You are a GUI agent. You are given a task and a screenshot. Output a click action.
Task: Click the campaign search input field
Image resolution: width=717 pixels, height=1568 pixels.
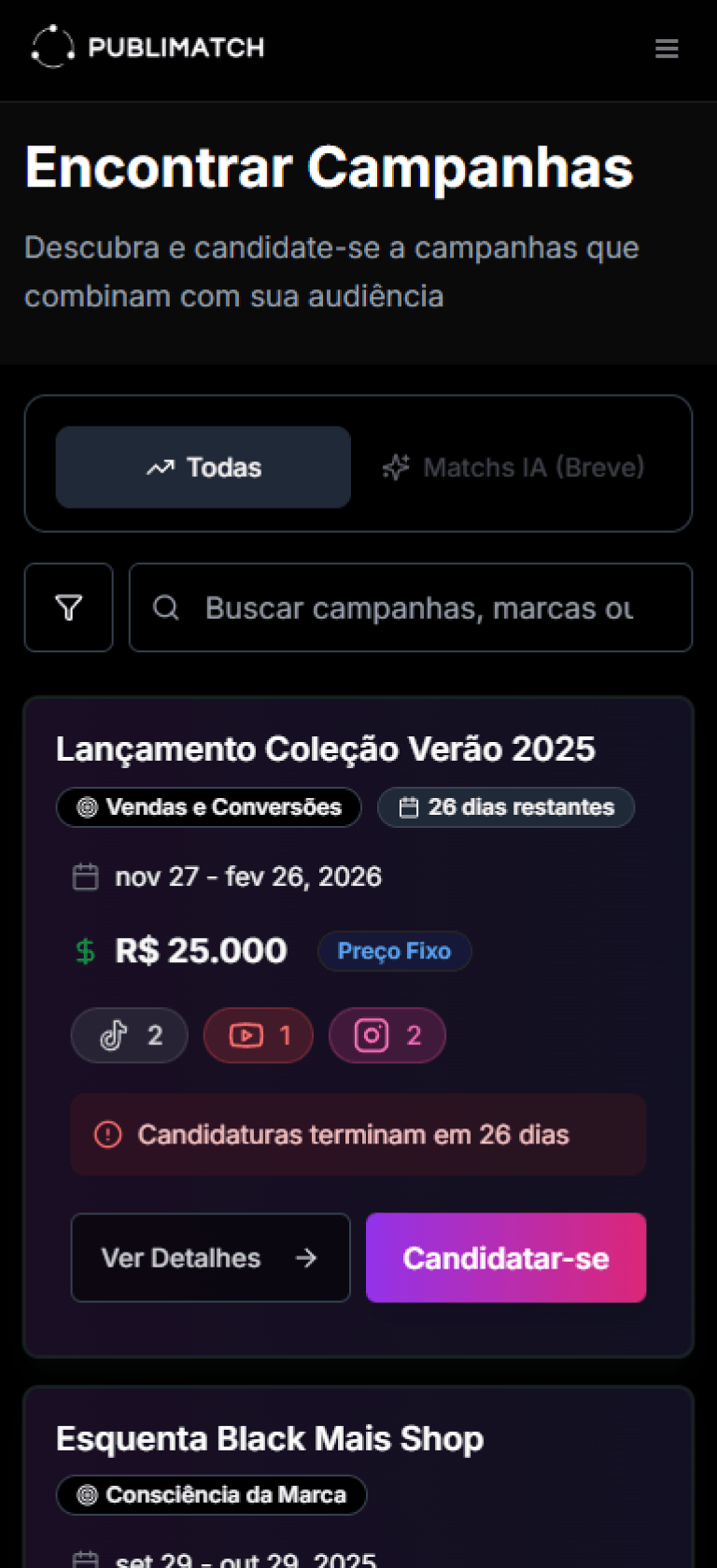pos(411,608)
